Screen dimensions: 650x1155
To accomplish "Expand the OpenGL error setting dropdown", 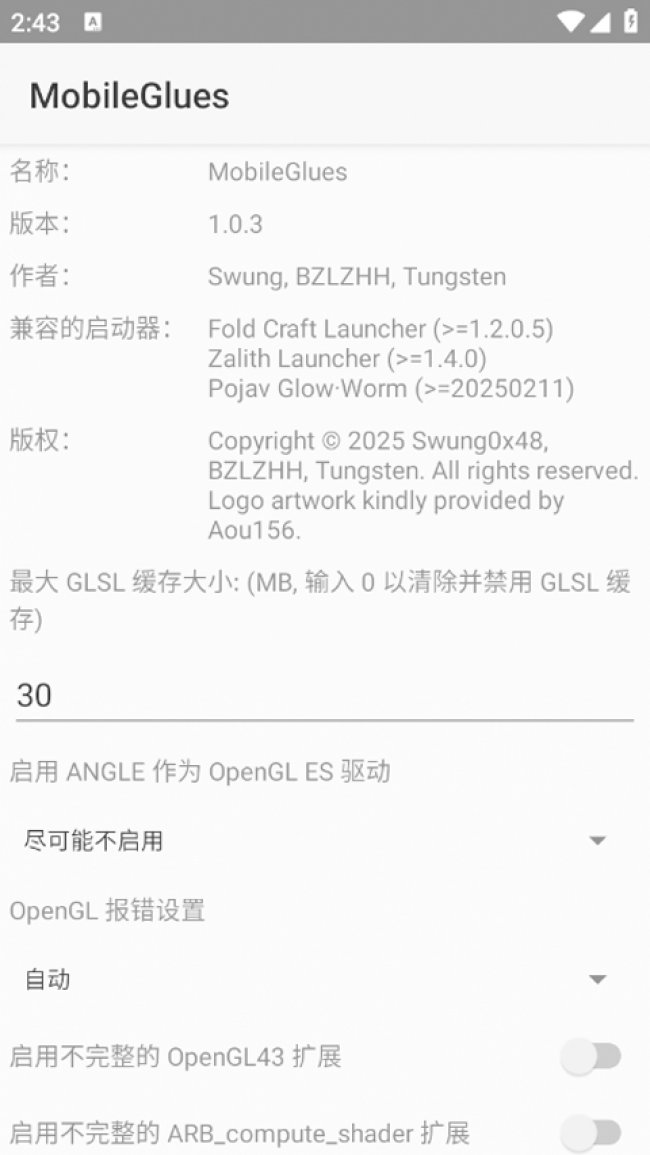I will [324, 980].
